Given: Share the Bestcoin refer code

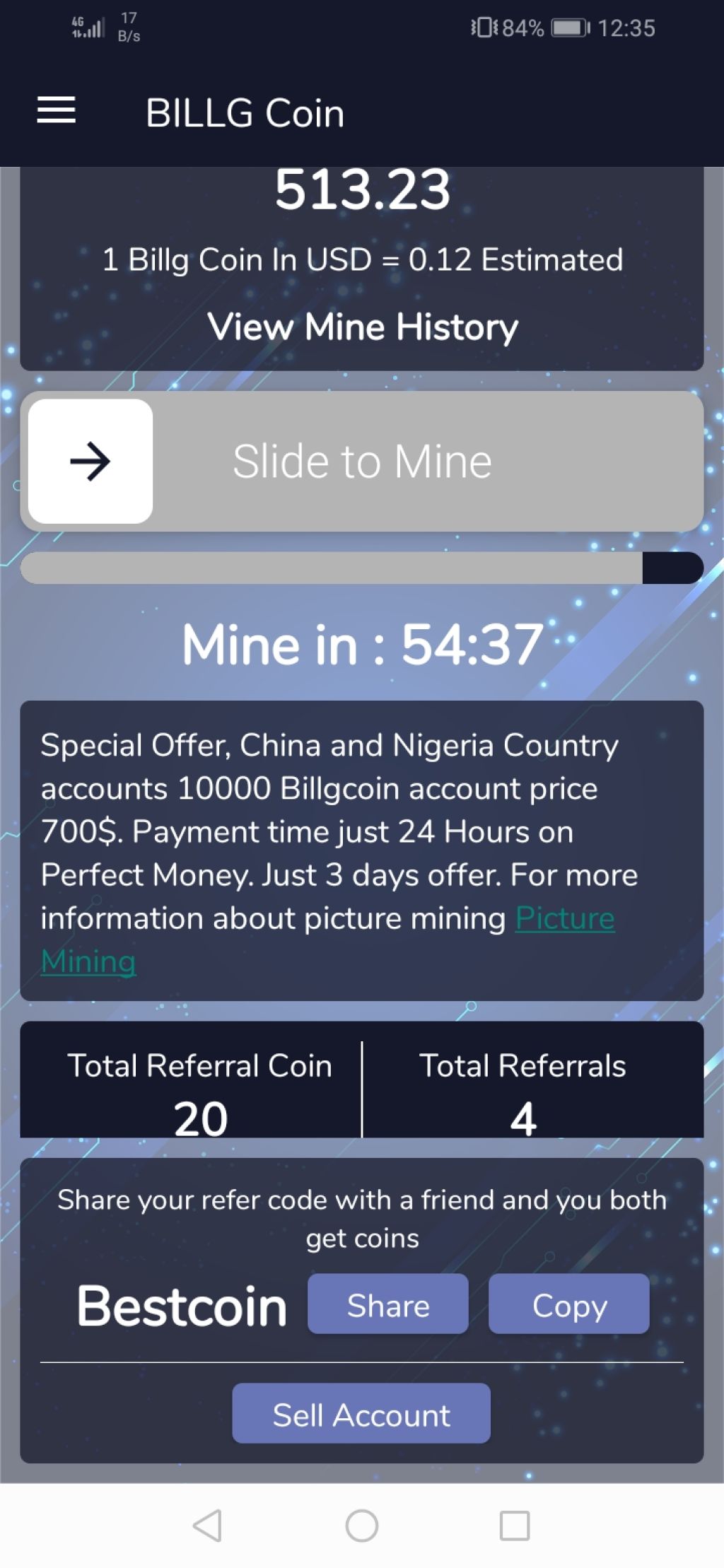Looking at the screenshot, I should pos(387,1304).
